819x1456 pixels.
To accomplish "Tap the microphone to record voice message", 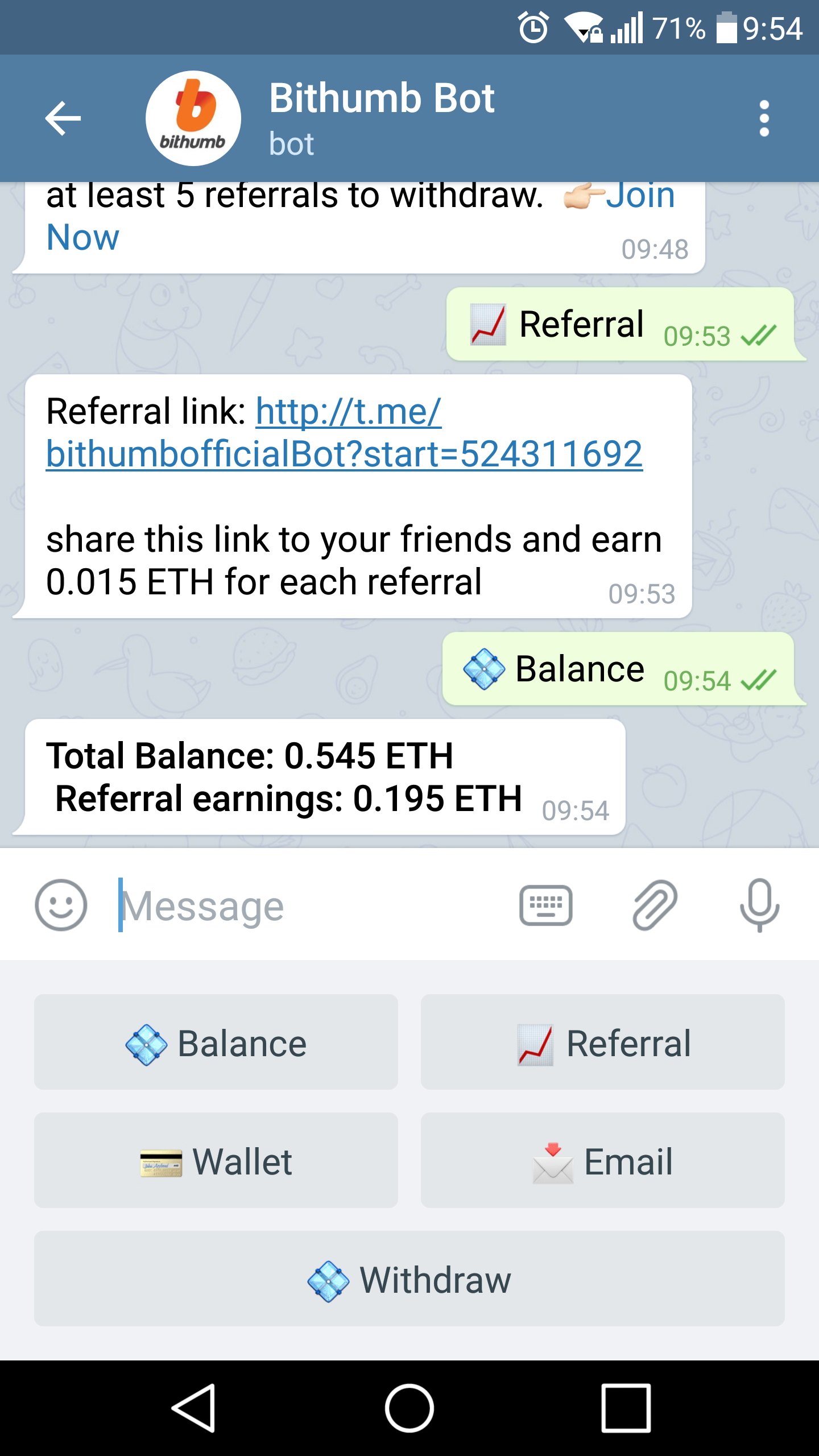I will pyautogui.click(x=759, y=905).
